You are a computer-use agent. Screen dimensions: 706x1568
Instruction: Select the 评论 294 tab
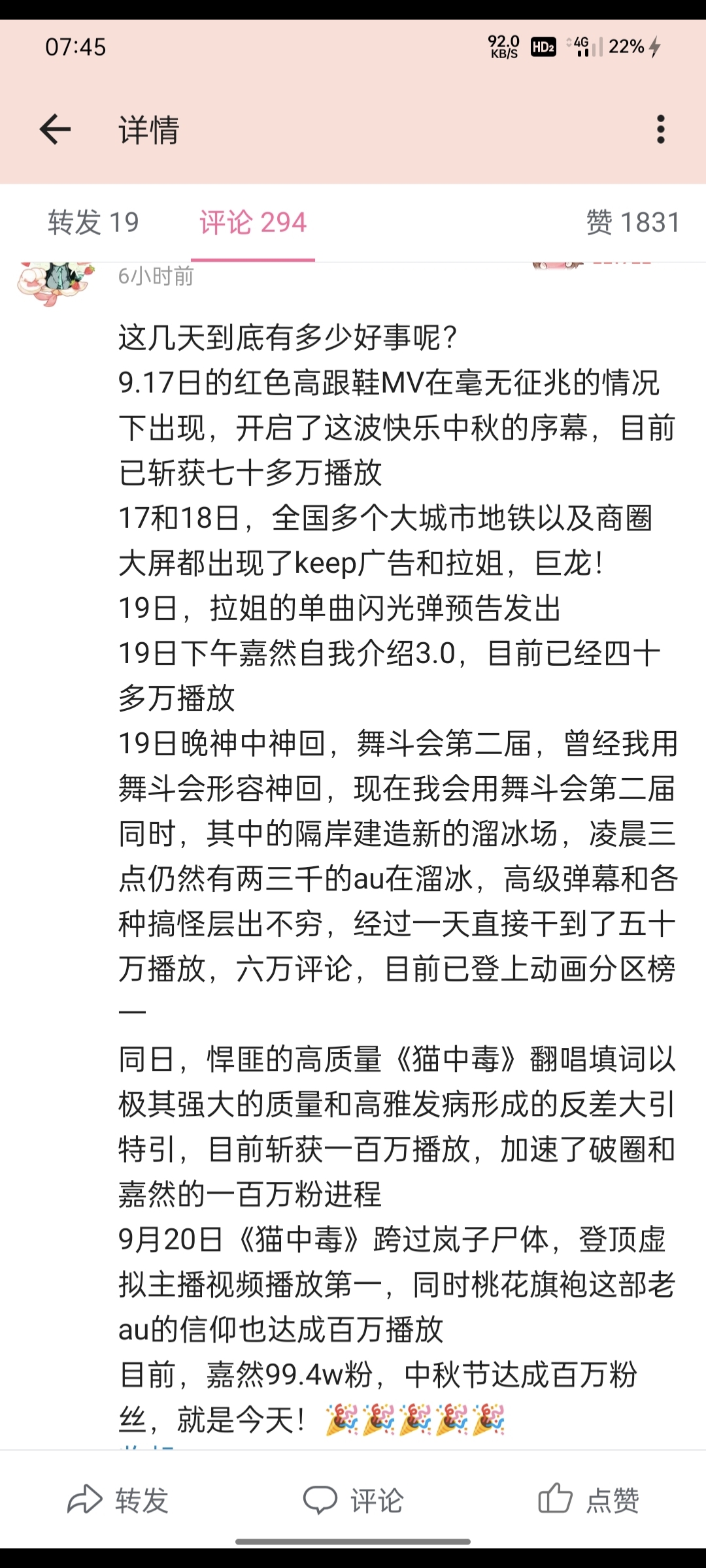253,222
